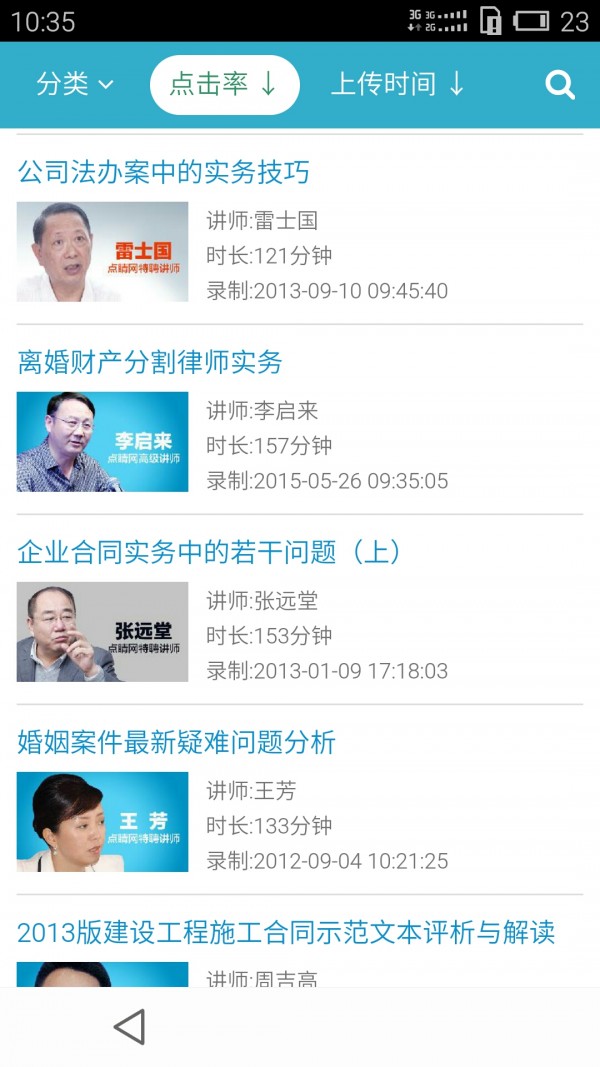
Task: Expand the 分类 category dropdown
Action: (x=75, y=85)
